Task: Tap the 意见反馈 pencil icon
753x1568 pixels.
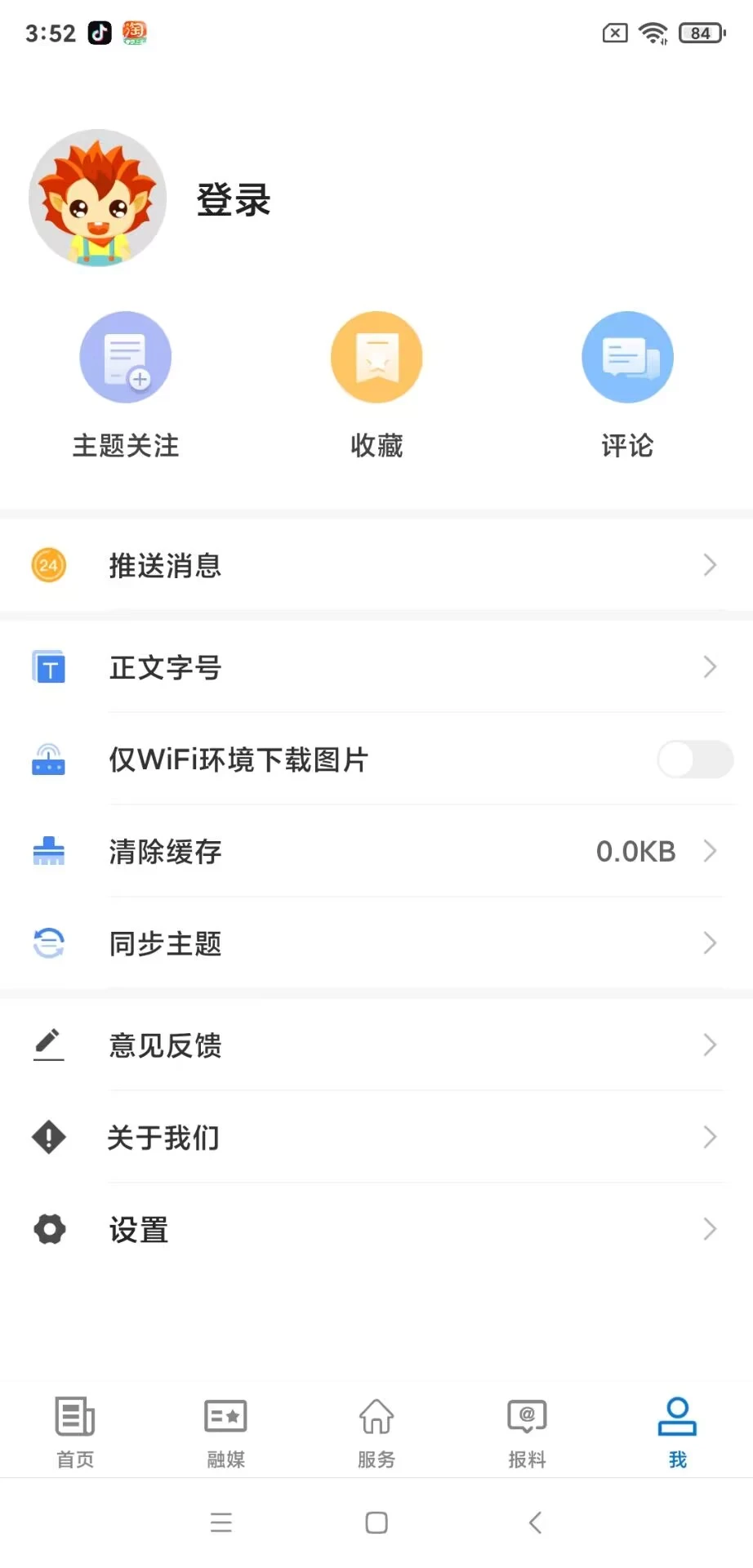Action: pos(48,1045)
